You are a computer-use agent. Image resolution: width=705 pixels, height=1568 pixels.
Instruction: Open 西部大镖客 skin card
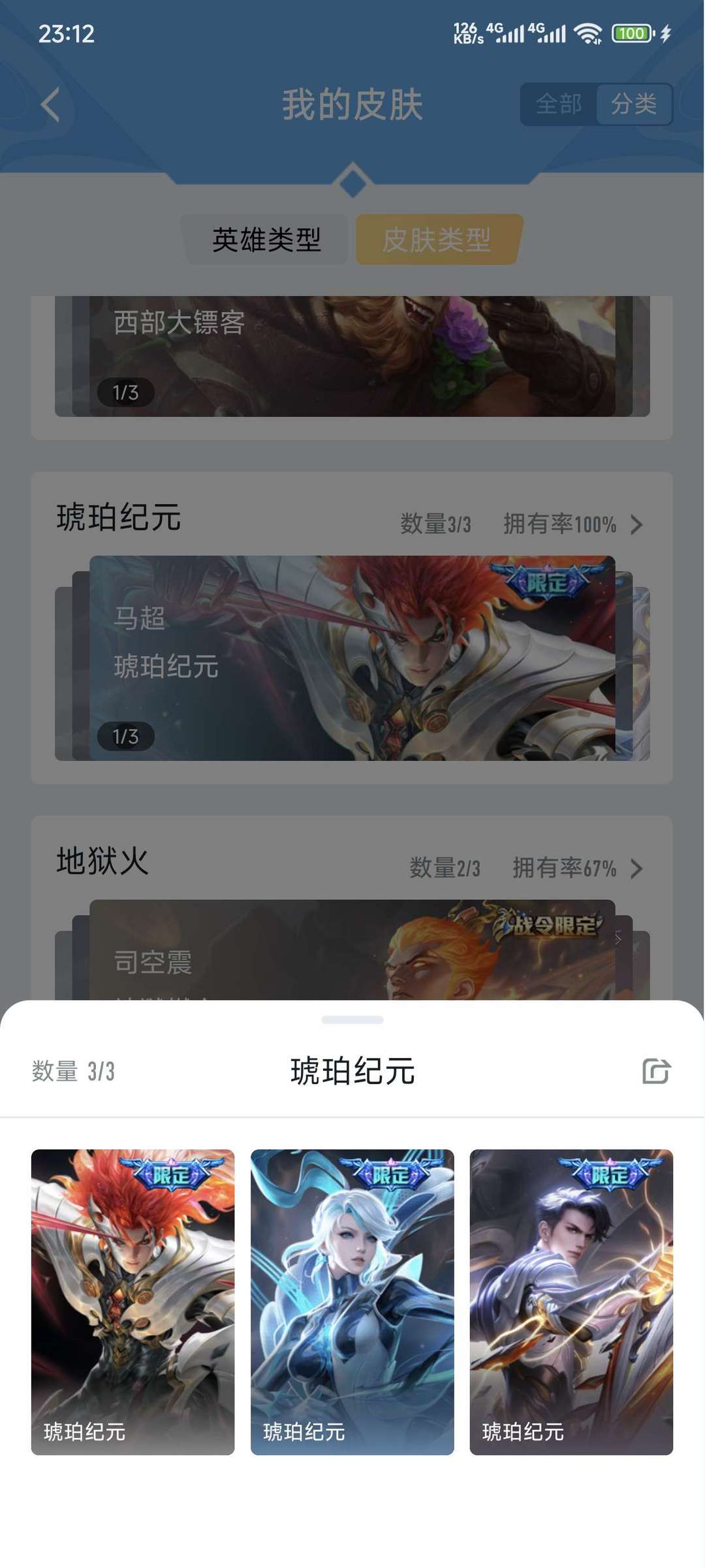352,356
